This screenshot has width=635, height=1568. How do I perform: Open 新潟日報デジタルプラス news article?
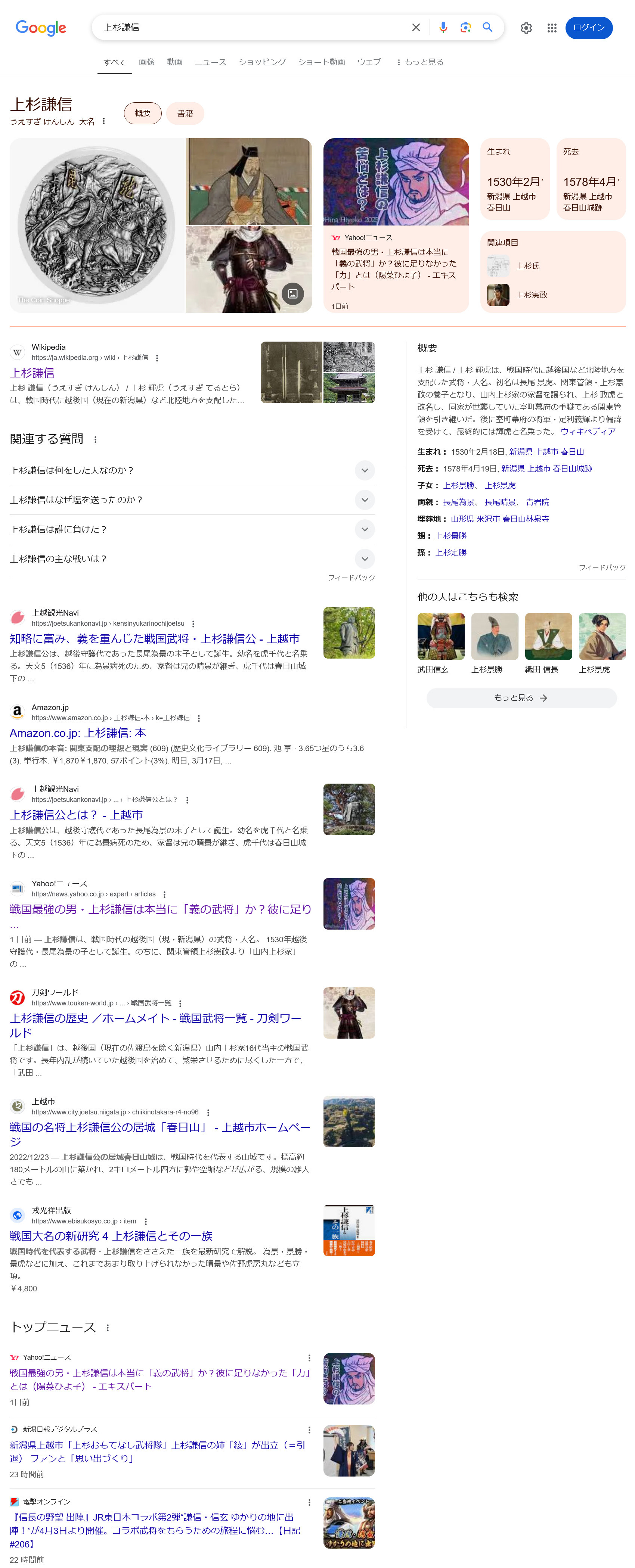point(157,1451)
